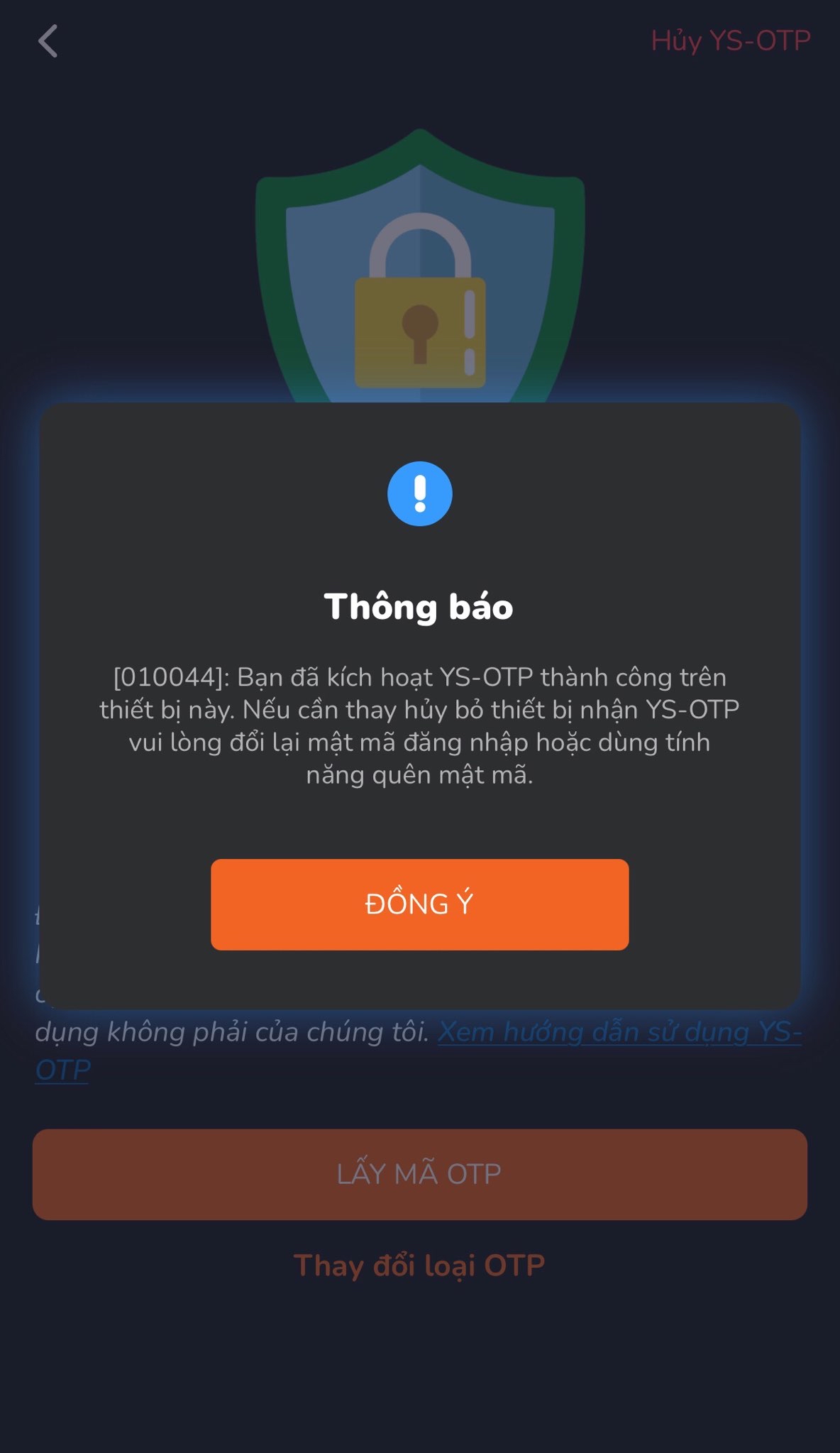This screenshot has width=840, height=1453.
Task: Go back using the back arrow
Action: click(48, 41)
